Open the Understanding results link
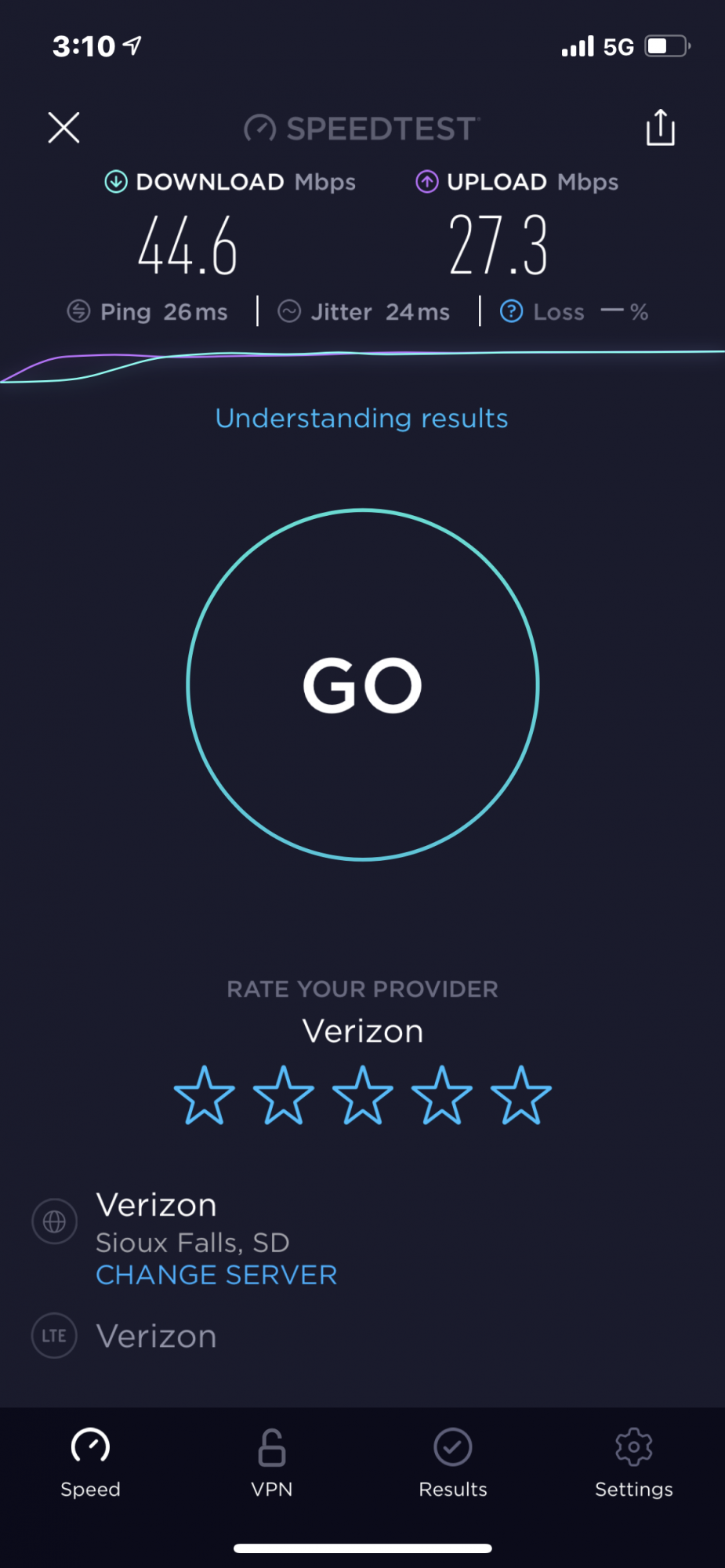Viewport: 725px width, 1568px height. [361, 419]
